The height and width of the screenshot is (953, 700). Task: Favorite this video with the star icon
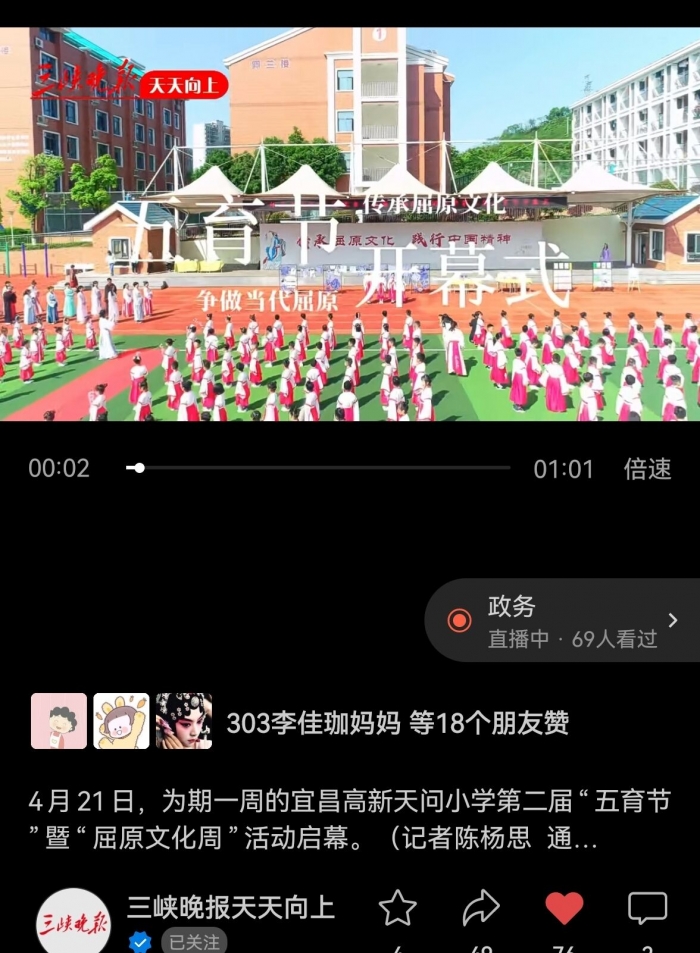397,908
